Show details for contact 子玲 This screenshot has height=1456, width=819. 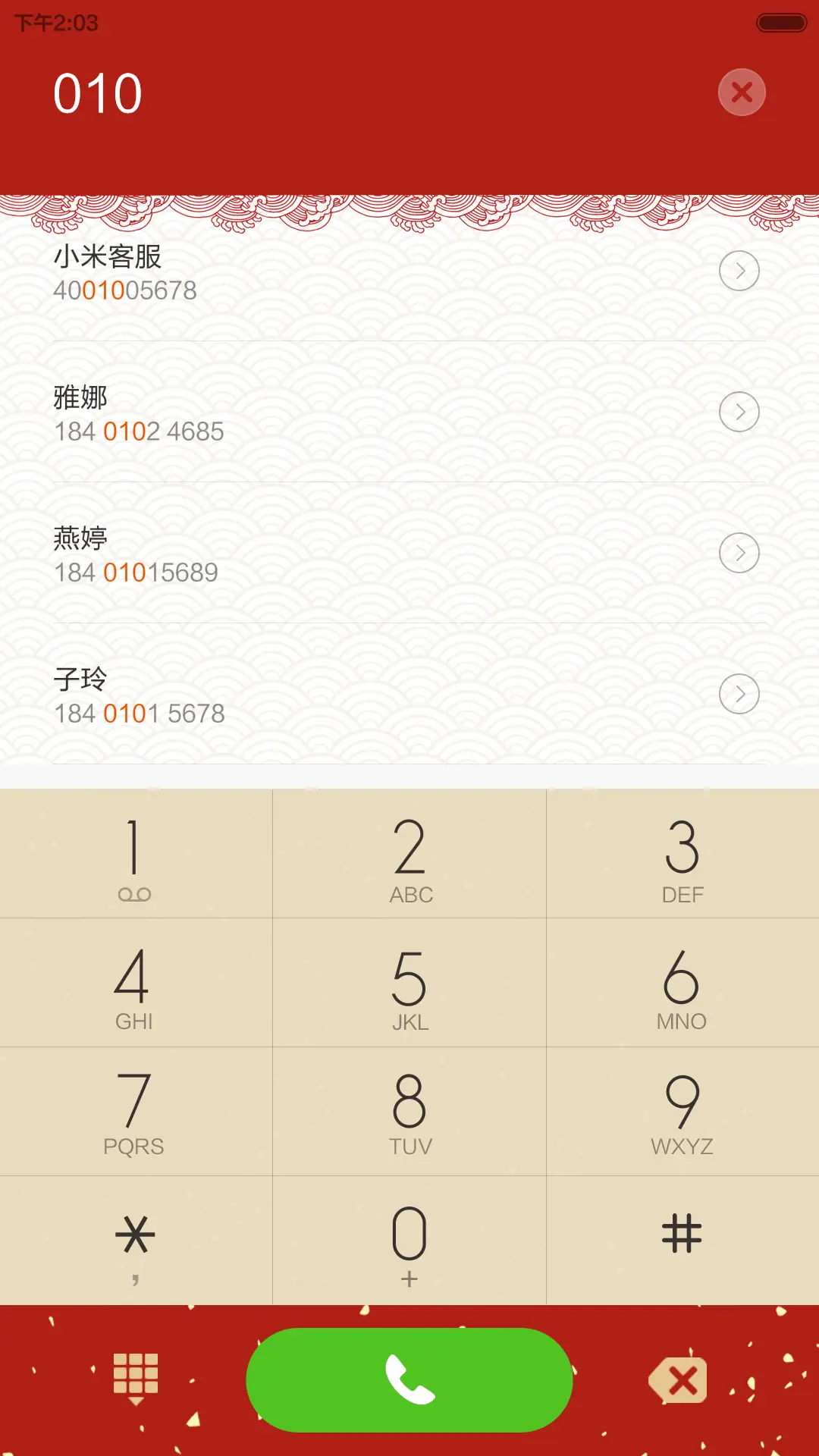click(739, 694)
